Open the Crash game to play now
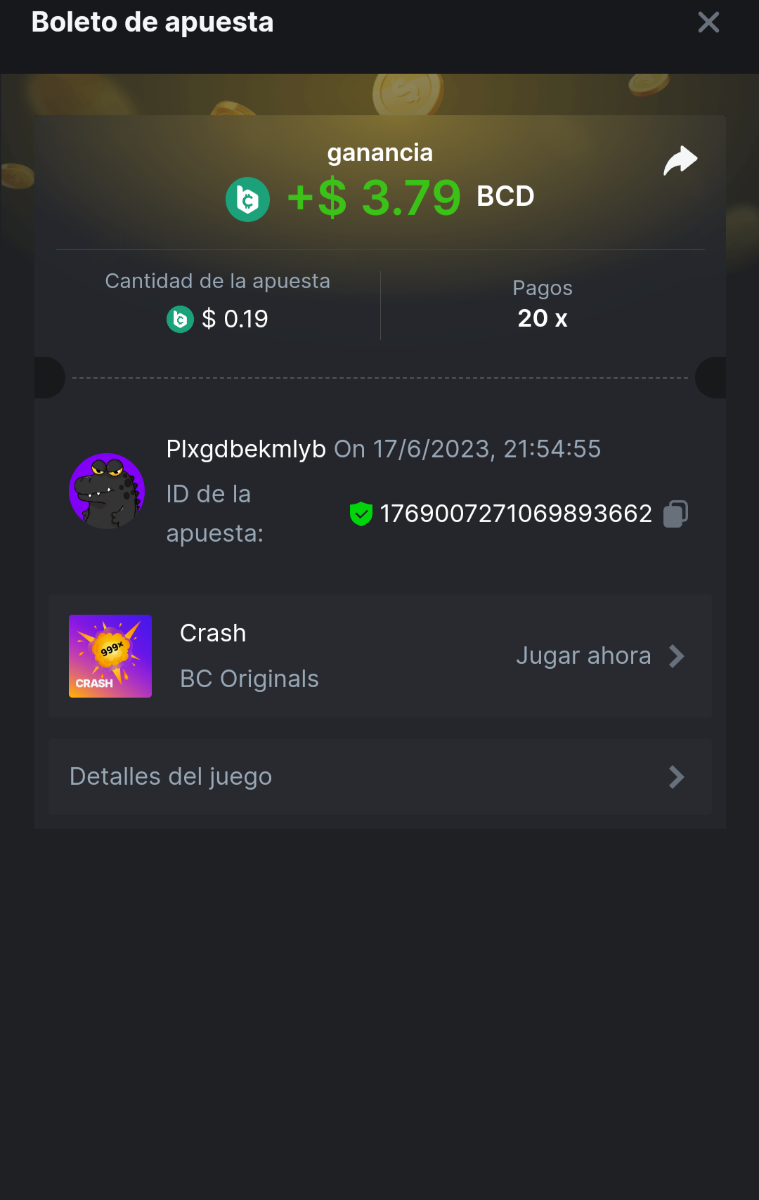This screenshot has height=1200, width=759. click(x=600, y=656)
